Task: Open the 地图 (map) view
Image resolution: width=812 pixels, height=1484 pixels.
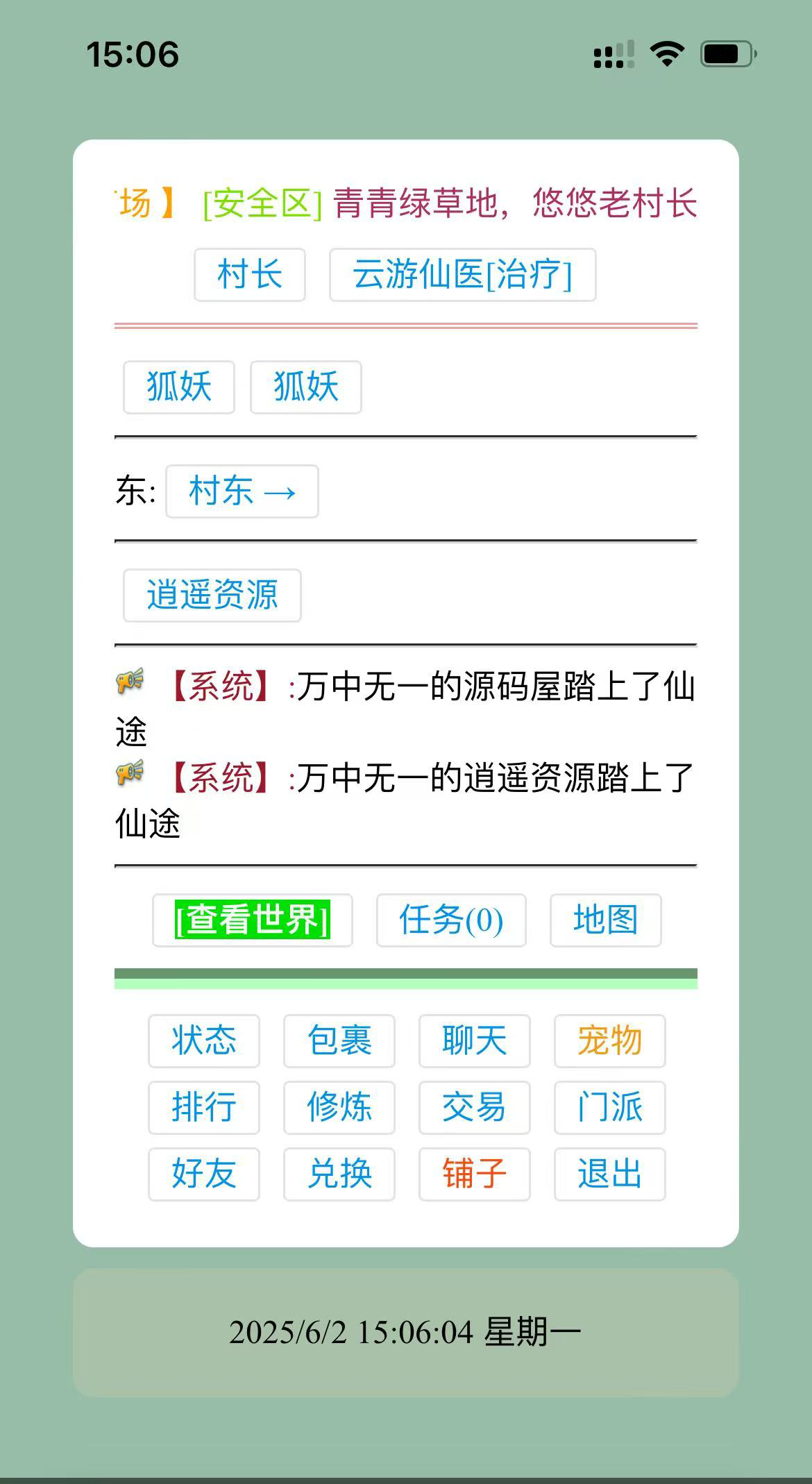Action: (604, 921)
